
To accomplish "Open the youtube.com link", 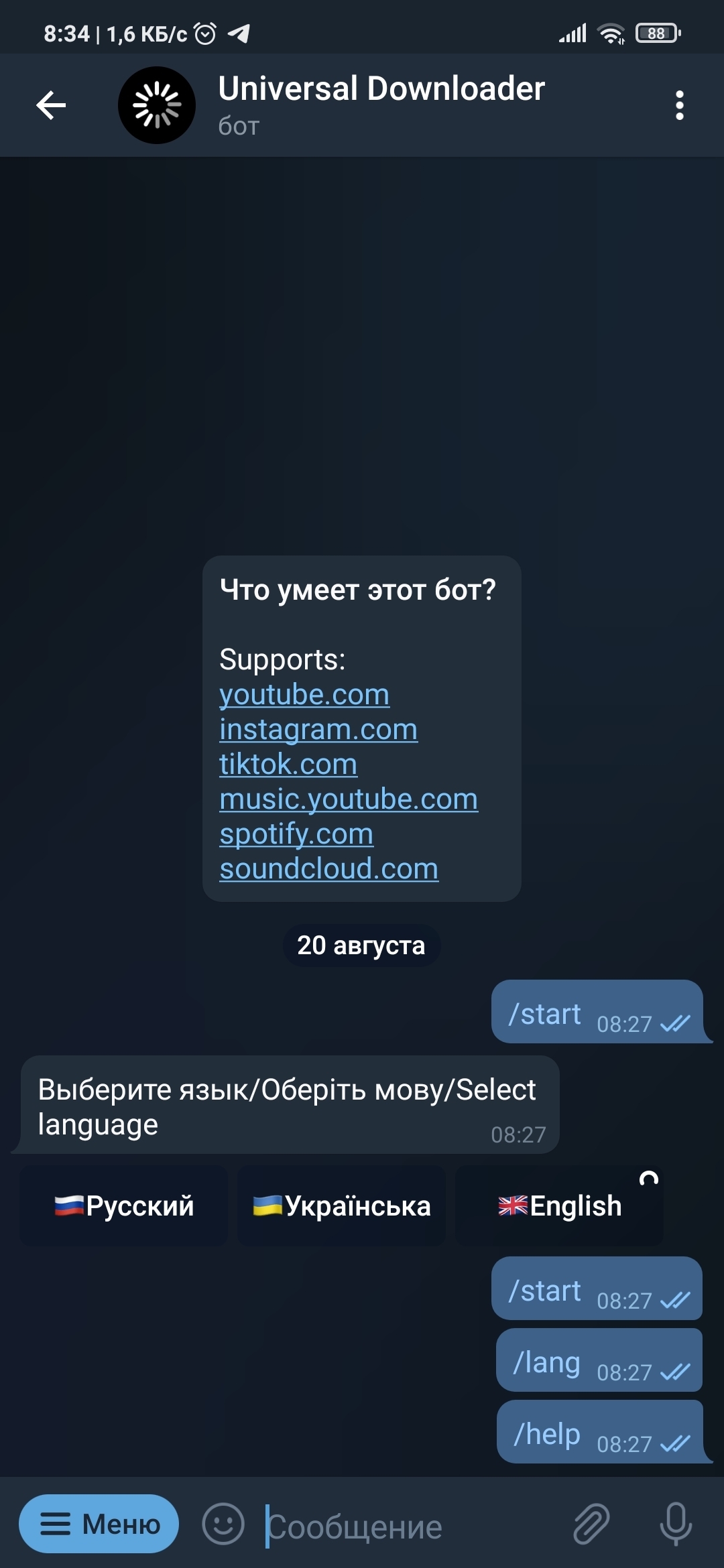I will click(x=304, y=695).
